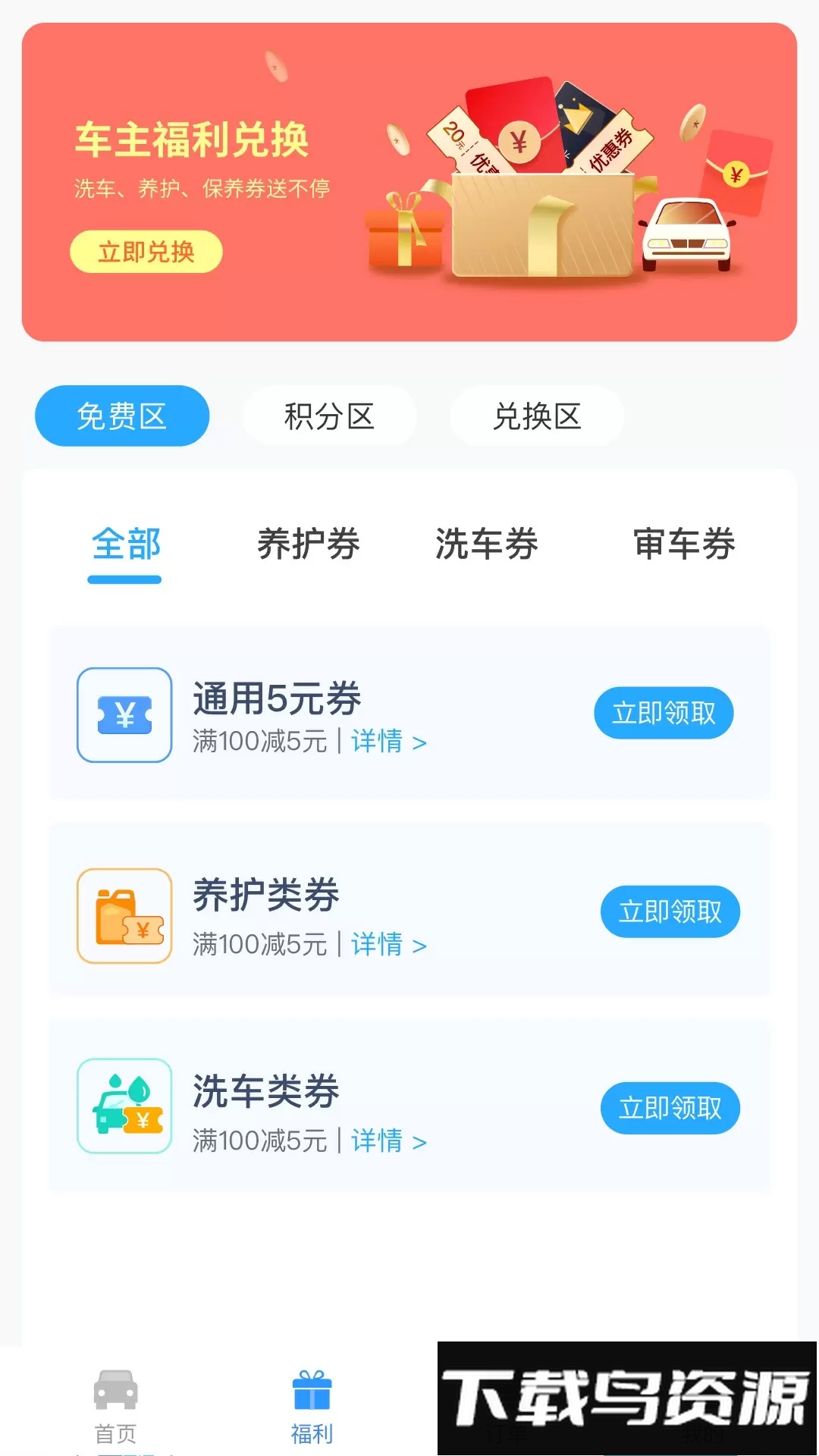The image size is (819, 1456).
Task: Click 立即领取 for 养护类券
Action: [x=670, y=912]
